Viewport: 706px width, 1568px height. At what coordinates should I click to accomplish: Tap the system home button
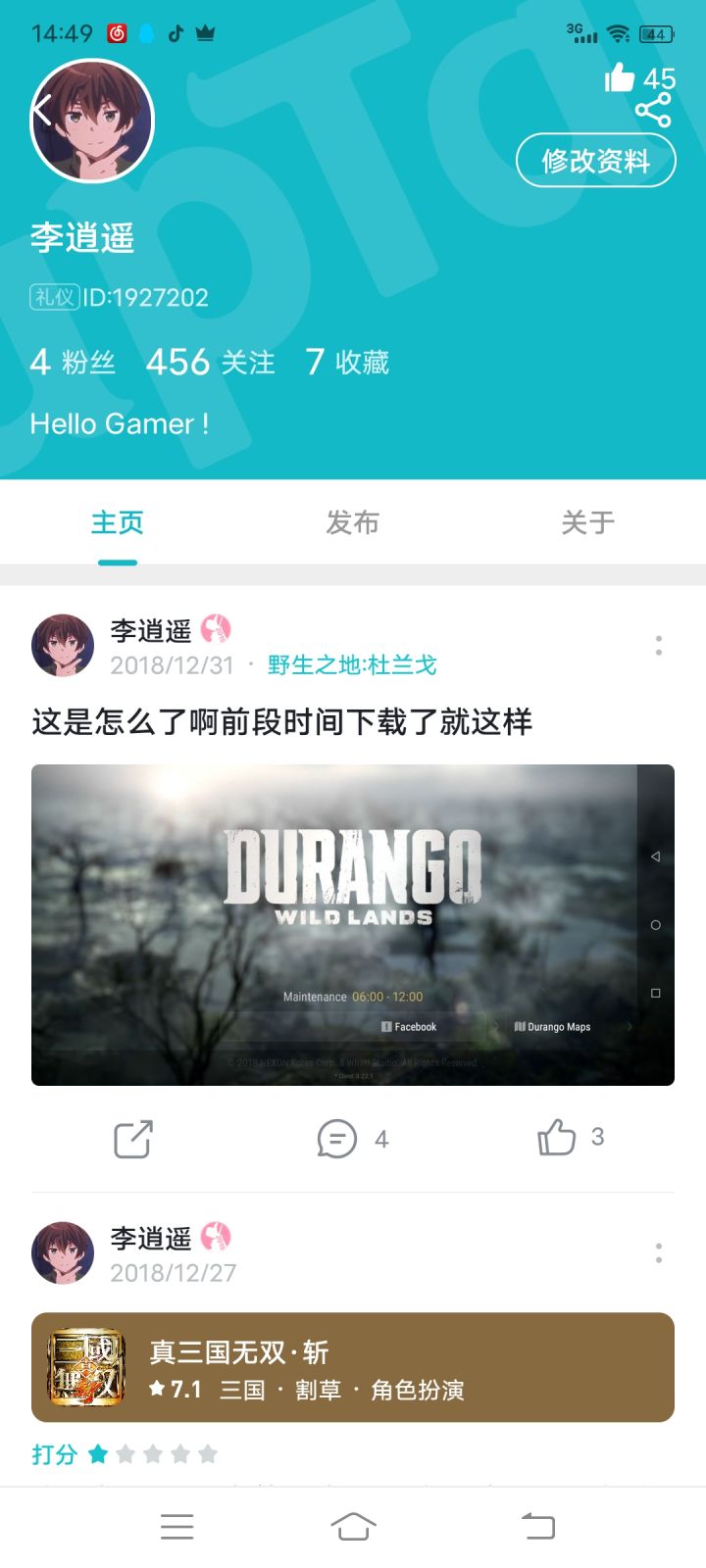click(x=353, y=1527)
